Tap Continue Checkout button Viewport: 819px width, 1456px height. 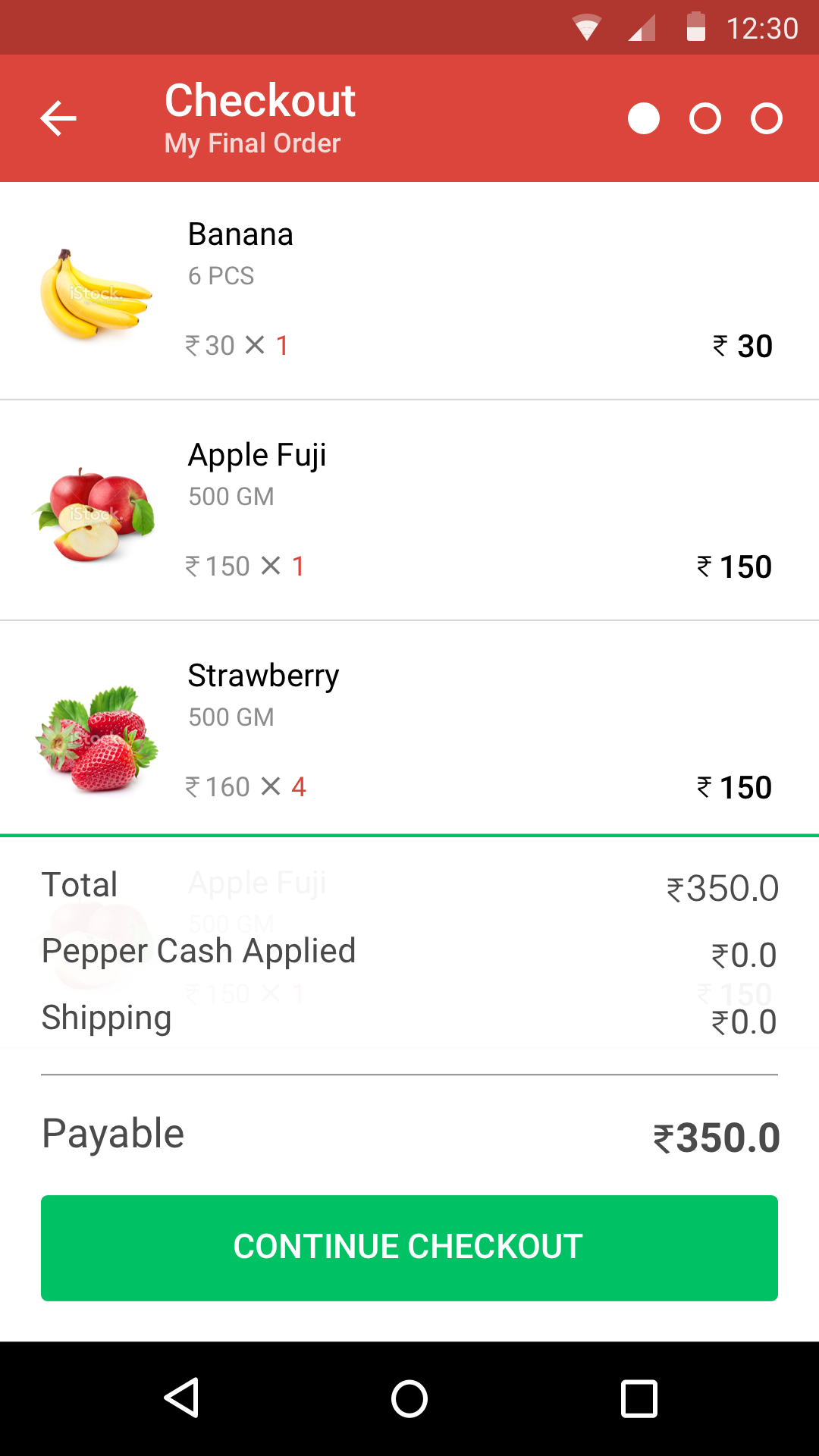(x=409, y=1247)
